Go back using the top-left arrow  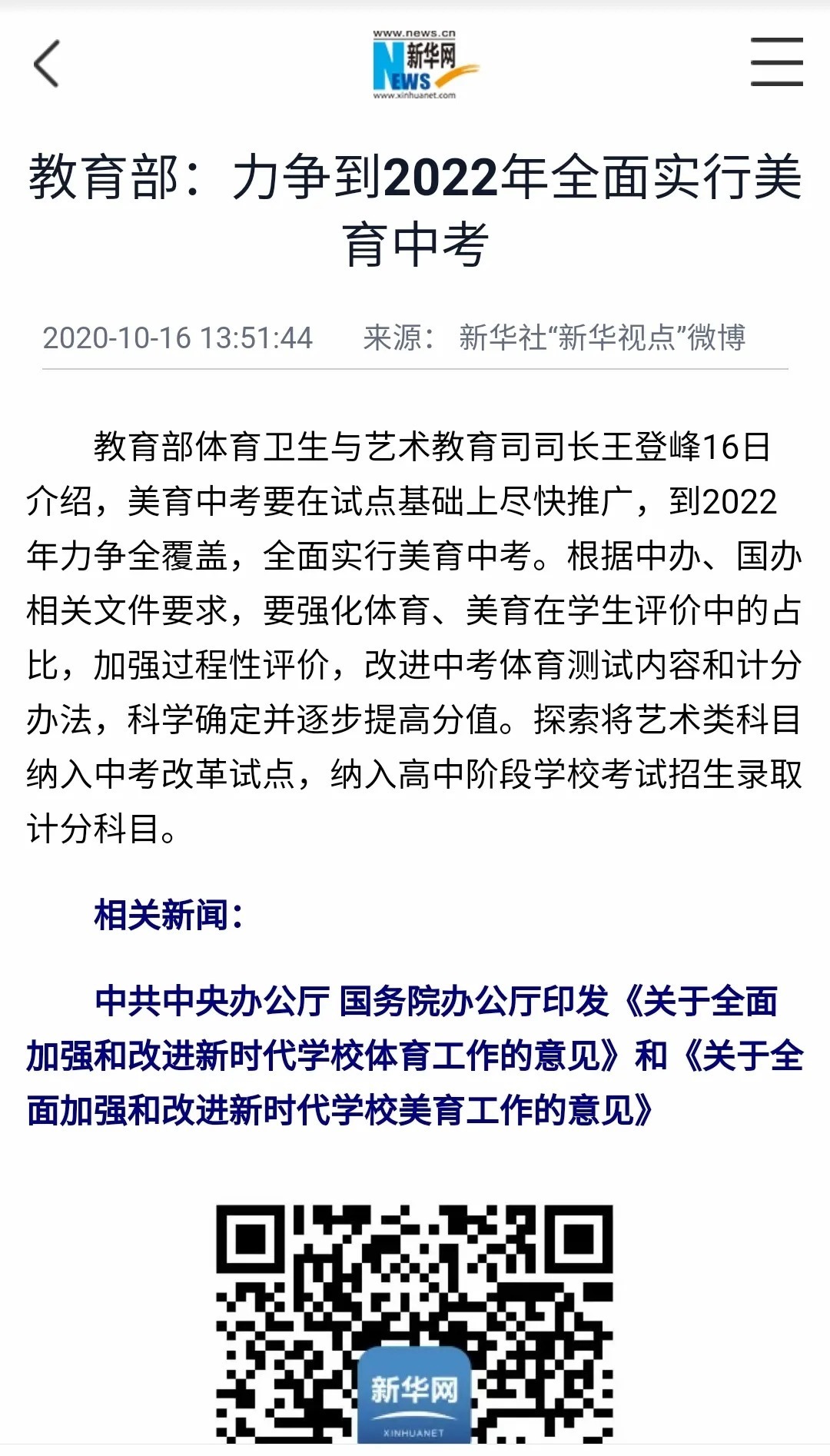click(47, 64)
